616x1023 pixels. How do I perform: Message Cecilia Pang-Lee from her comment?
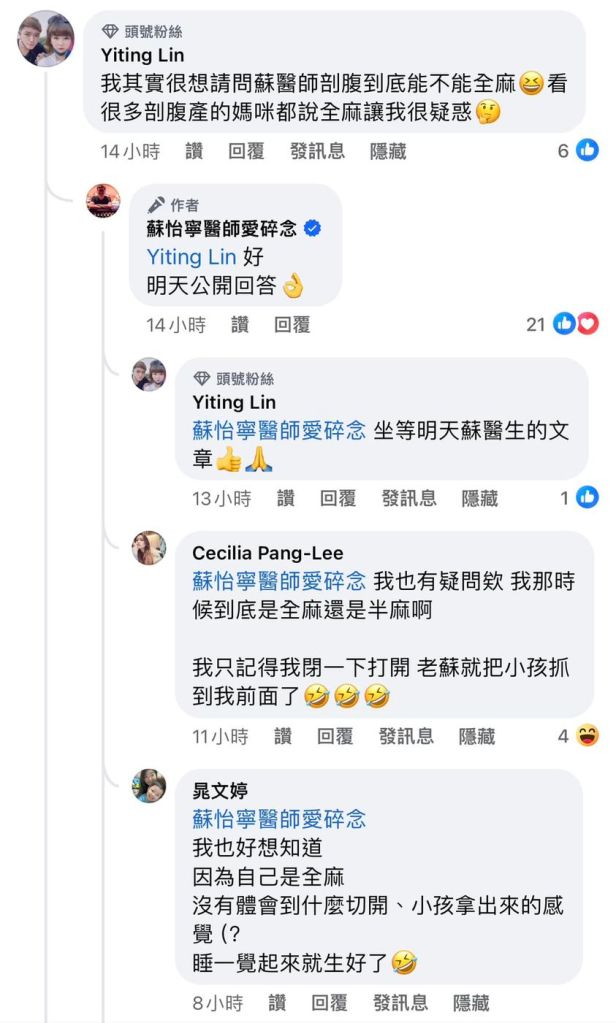pos(406,737)
